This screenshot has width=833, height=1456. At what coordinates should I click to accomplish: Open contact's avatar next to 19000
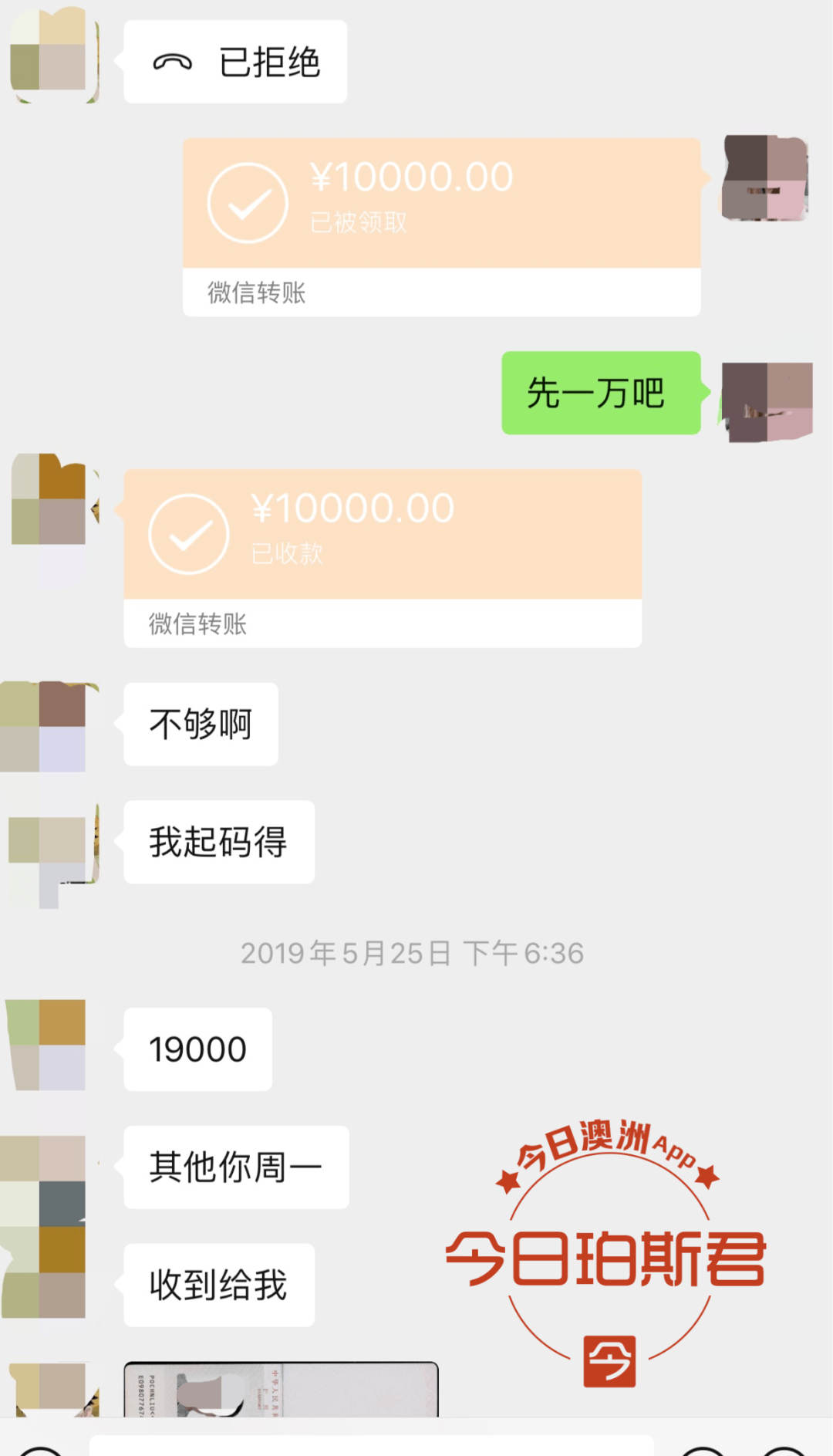coord(46,1045)
